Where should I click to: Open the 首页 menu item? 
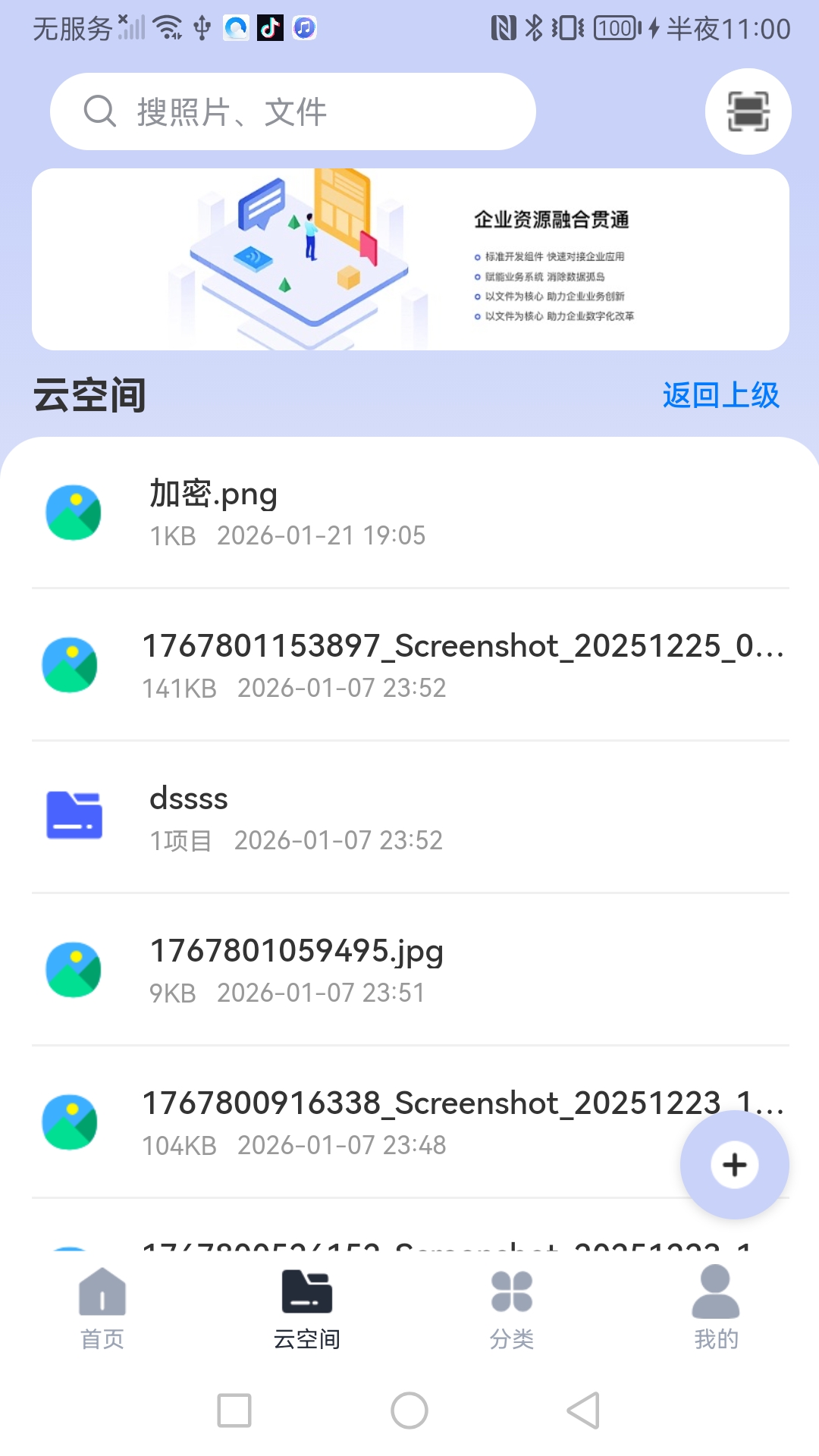(x=102, y=1312)
